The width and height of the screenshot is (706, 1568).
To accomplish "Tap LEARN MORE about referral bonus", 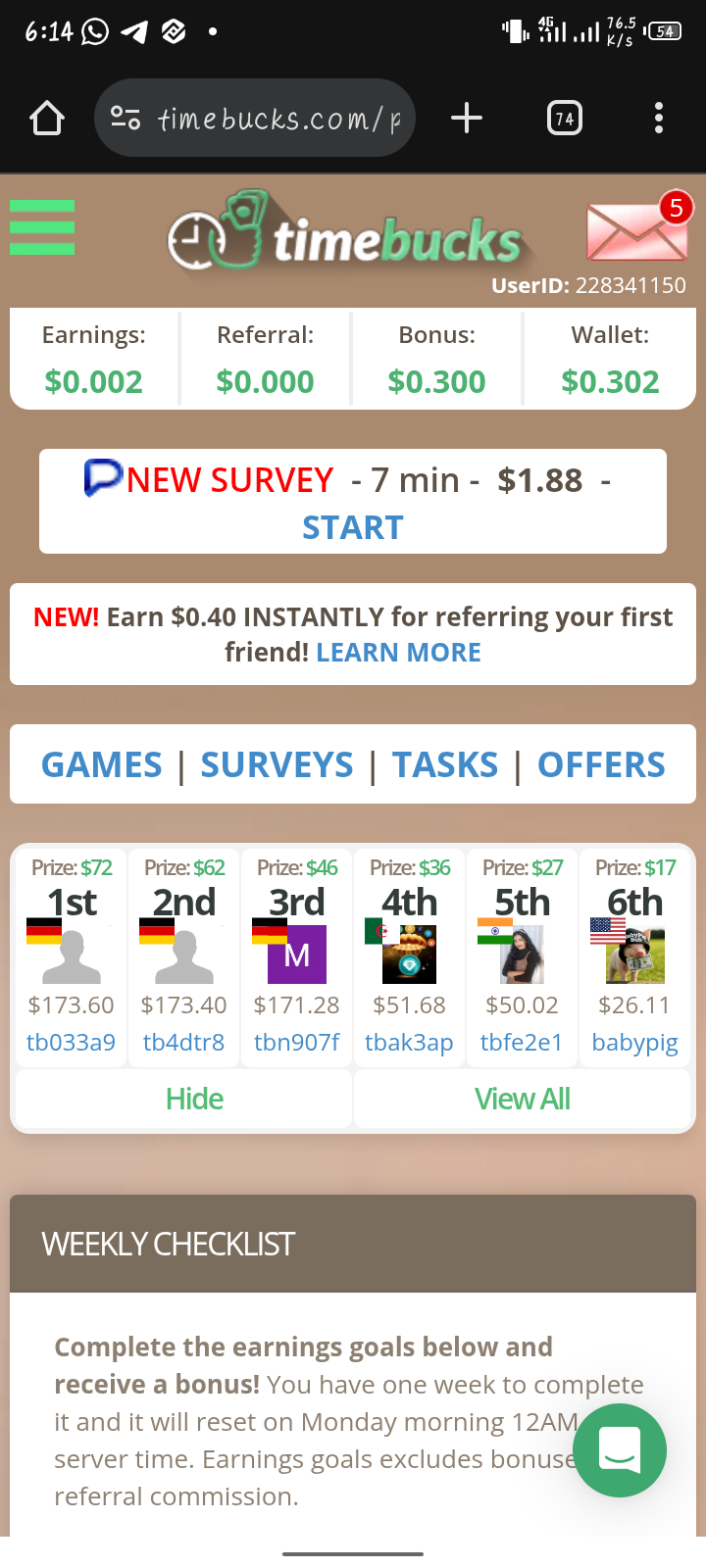I will 398,653.
